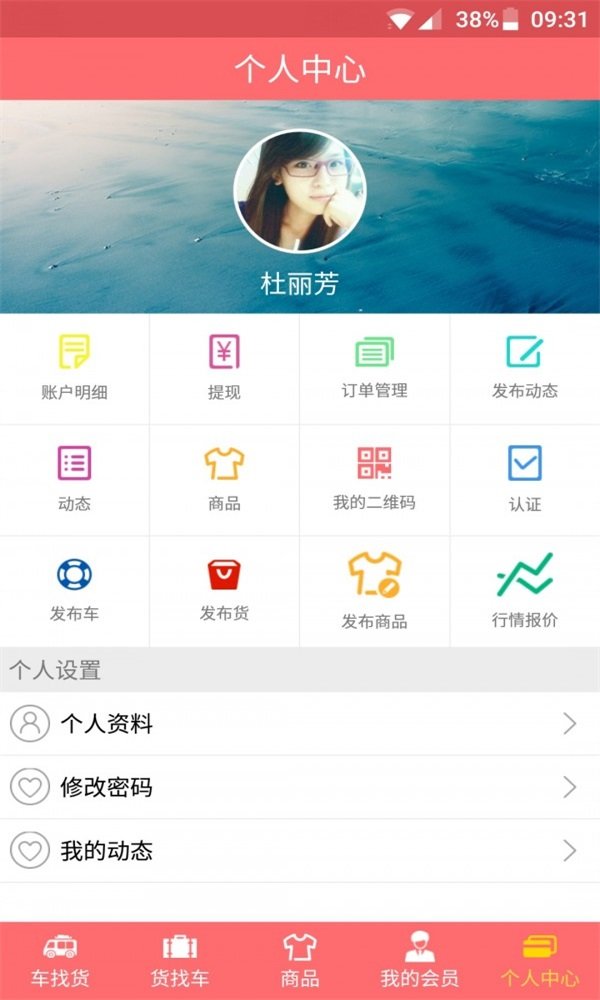Go to 订单管理 order management
Image resolution: width=600 pixels, height=1000 pixels.
coord(374,368)
